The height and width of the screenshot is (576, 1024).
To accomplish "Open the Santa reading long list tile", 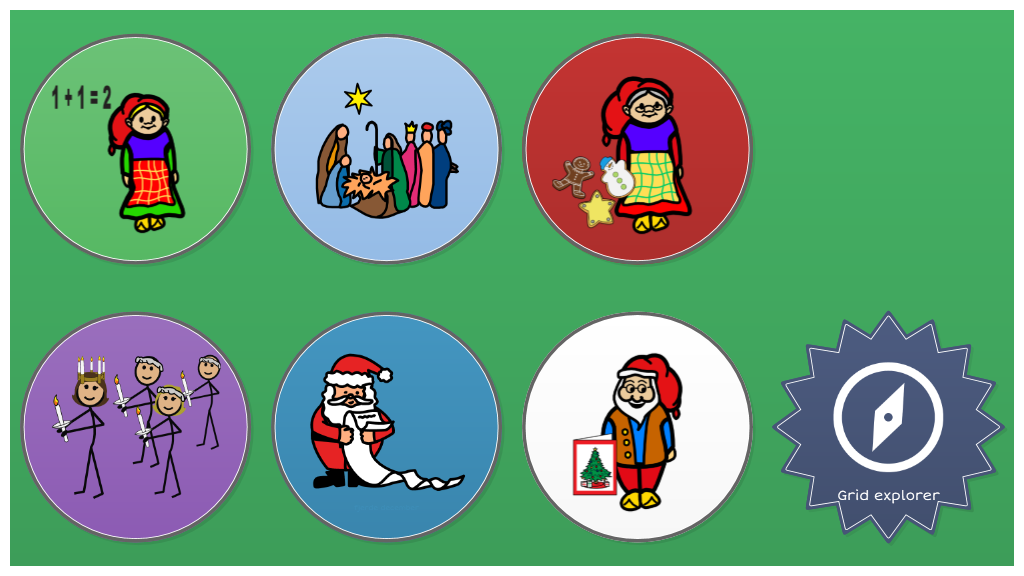I will coord(386,427).
